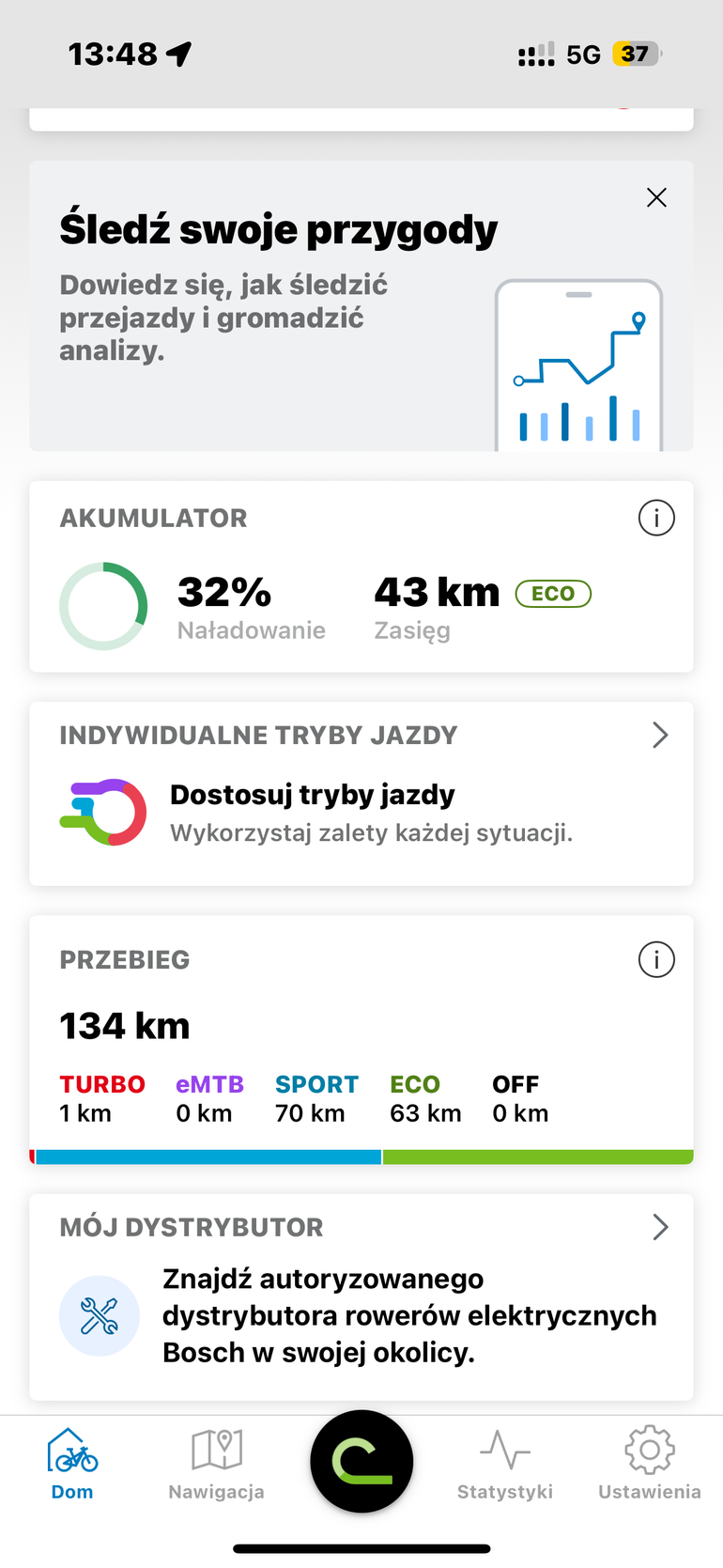Open the Śledź swoje przygody card
The height and width of the screenshot is (1568, 723).
pyautogui.click(x=282, y=310)
